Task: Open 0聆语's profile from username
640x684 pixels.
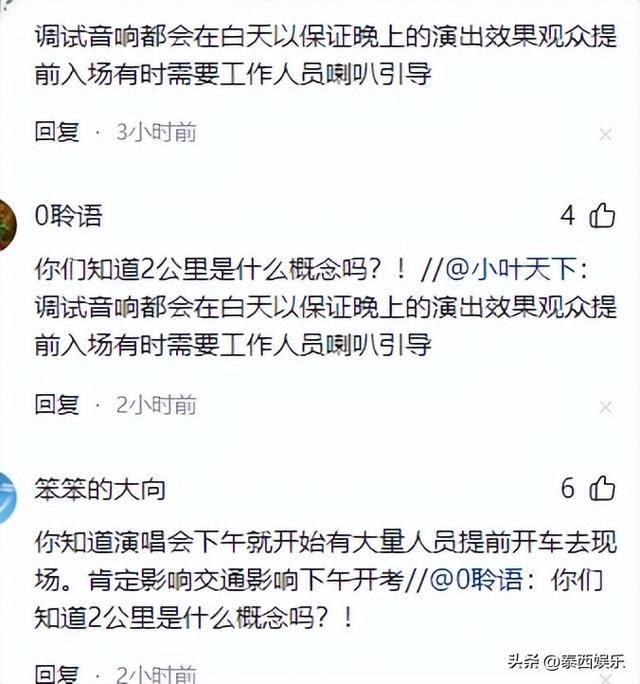Action: (x=68, y=216)
